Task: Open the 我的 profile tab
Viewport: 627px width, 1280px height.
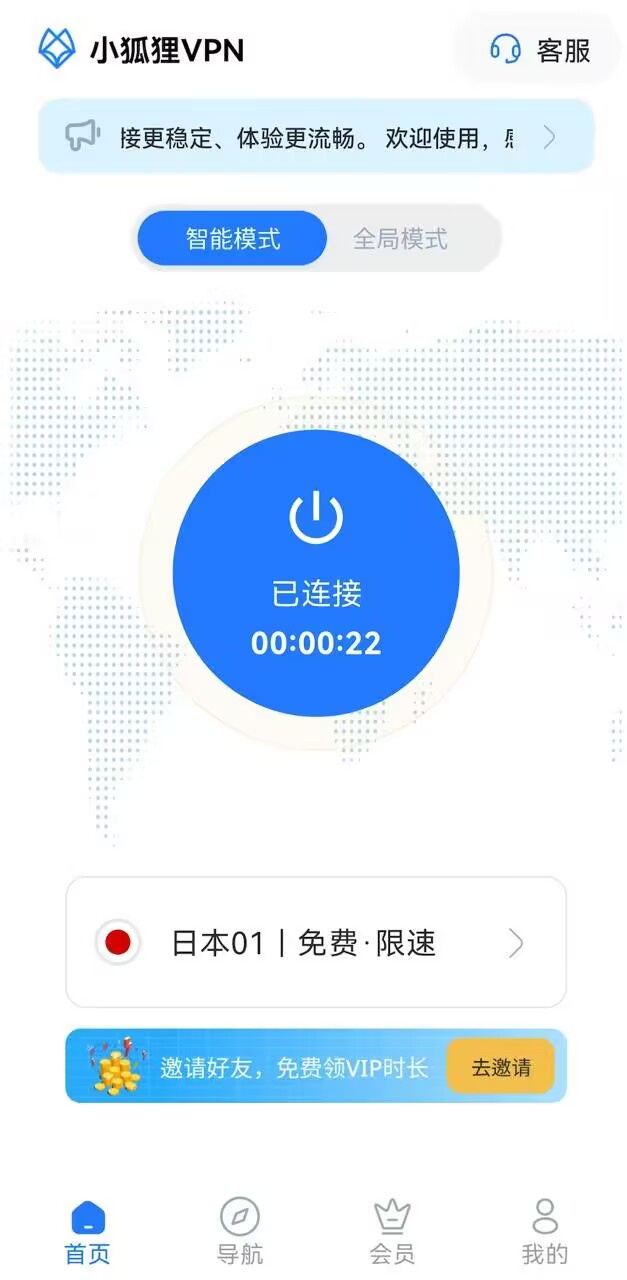Action: (x=544, y=1233)
